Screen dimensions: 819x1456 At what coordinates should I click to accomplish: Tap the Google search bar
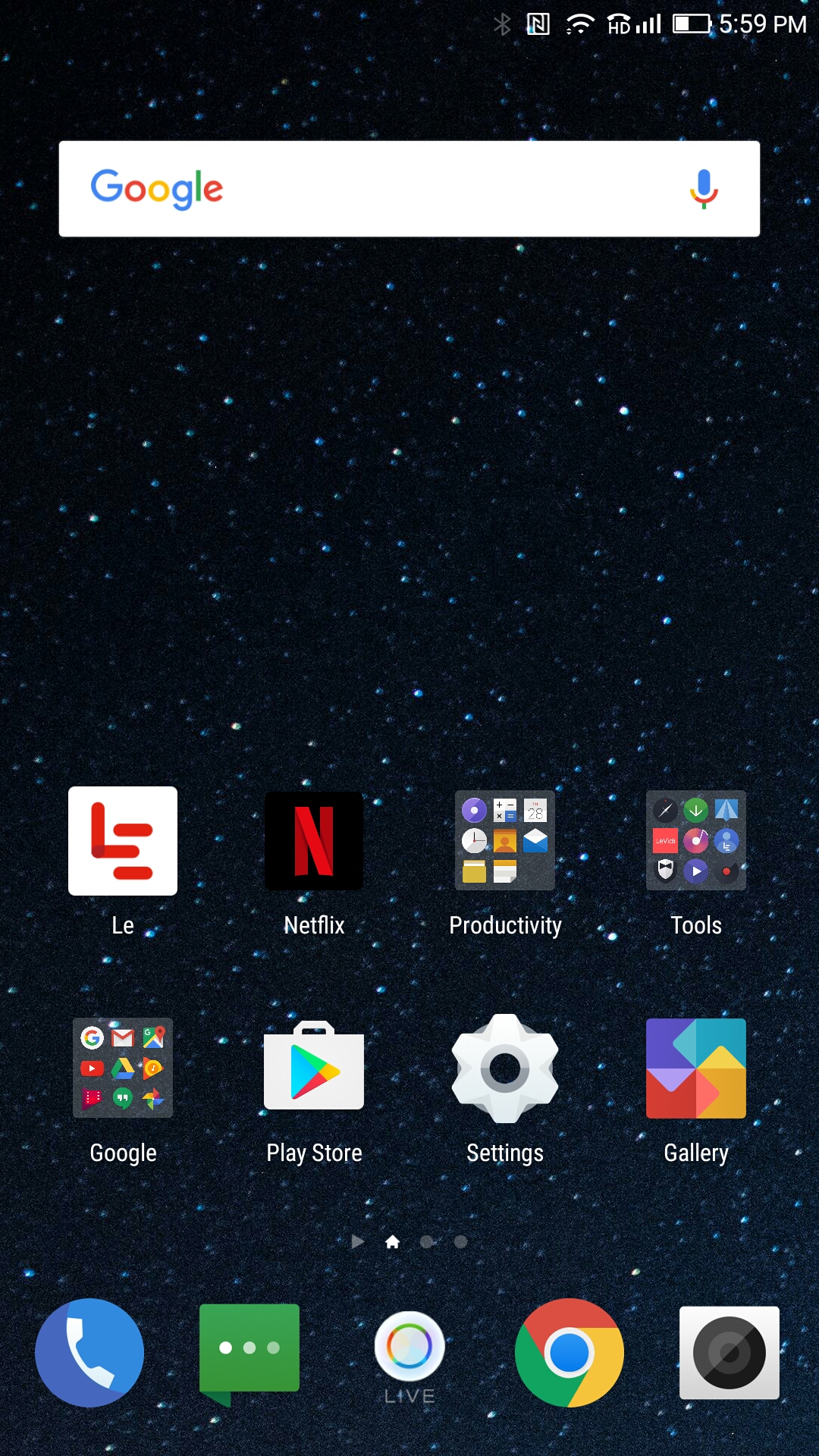click(x=341, y=188)
